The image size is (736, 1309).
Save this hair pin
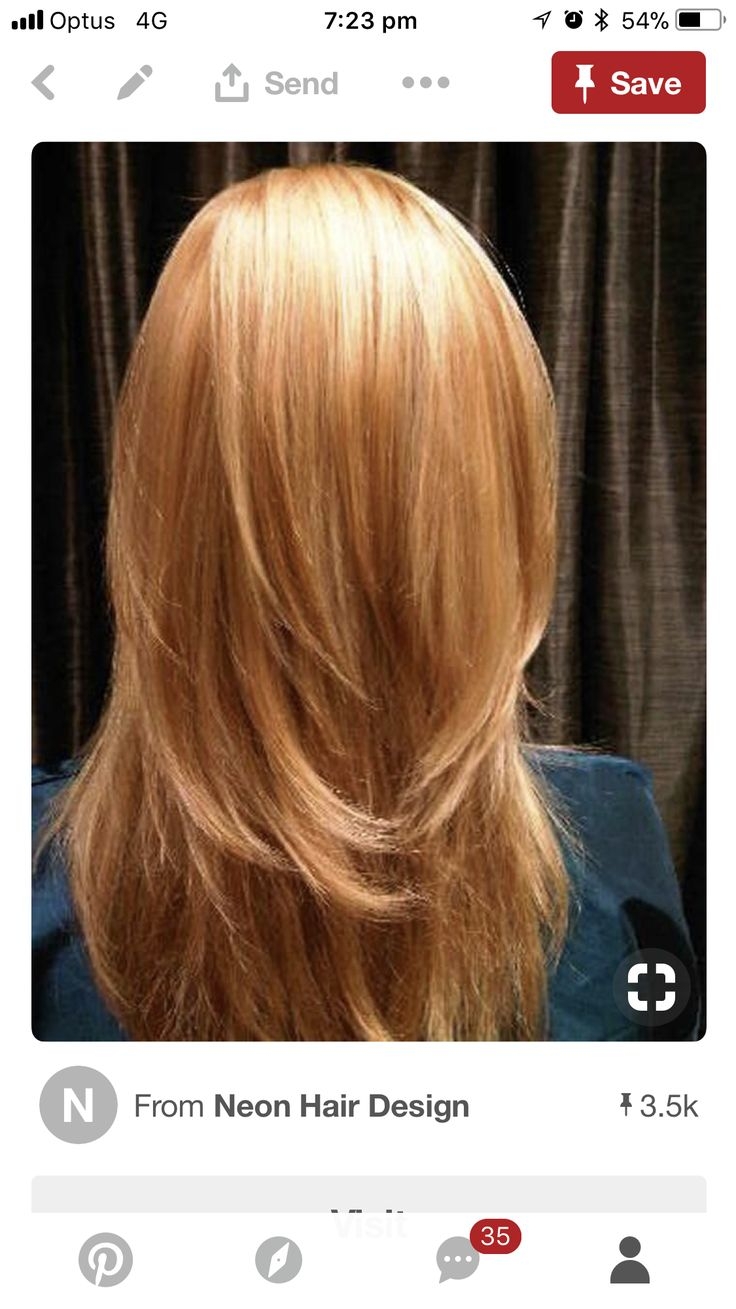coord(628,83)
